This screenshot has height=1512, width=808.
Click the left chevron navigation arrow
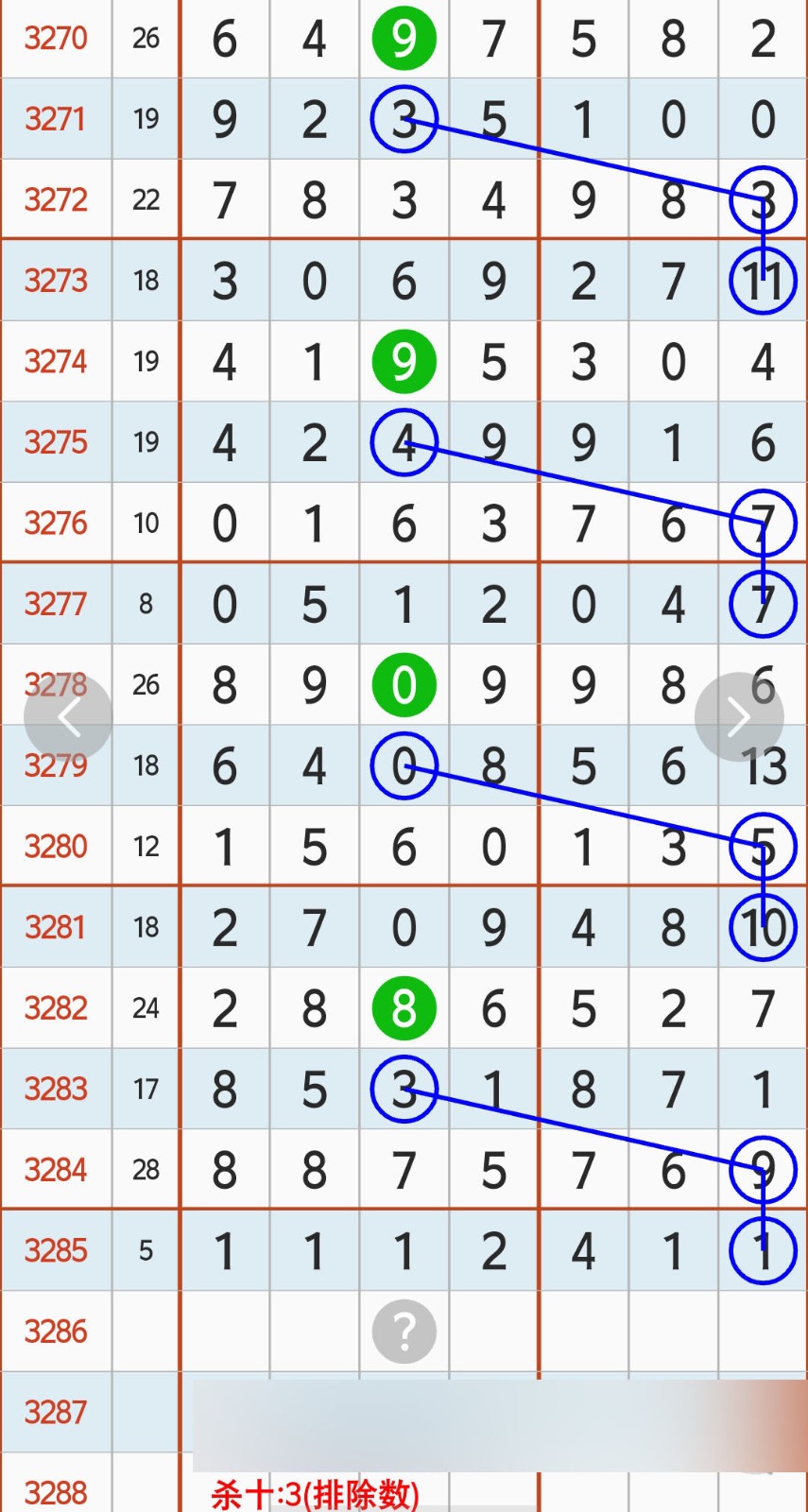pos(69,716)
